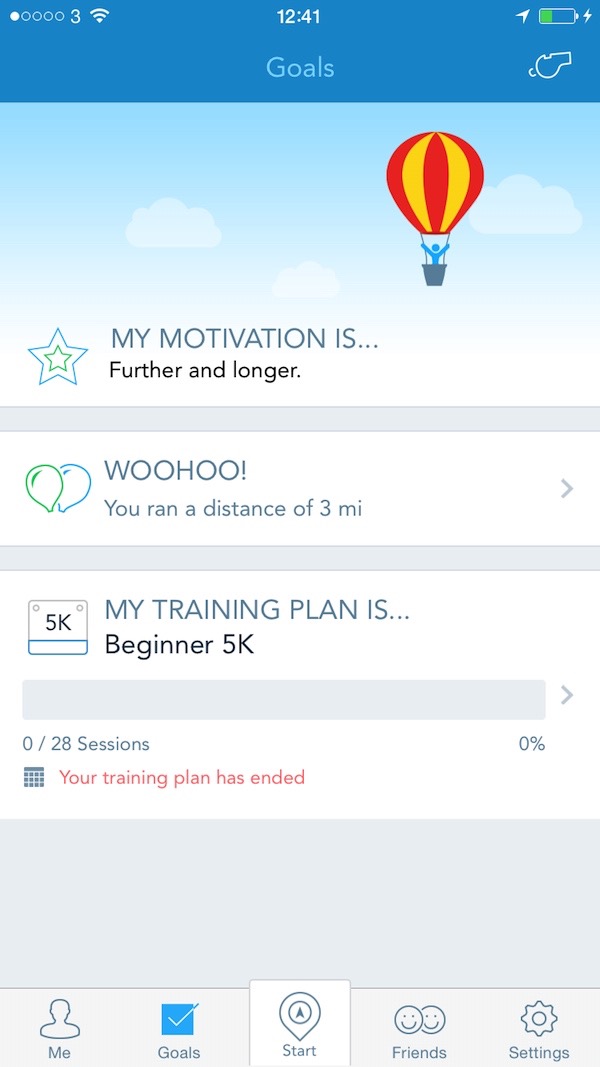Select the Goals tab
600x1067 pixels.
(x=179, y=1030)
